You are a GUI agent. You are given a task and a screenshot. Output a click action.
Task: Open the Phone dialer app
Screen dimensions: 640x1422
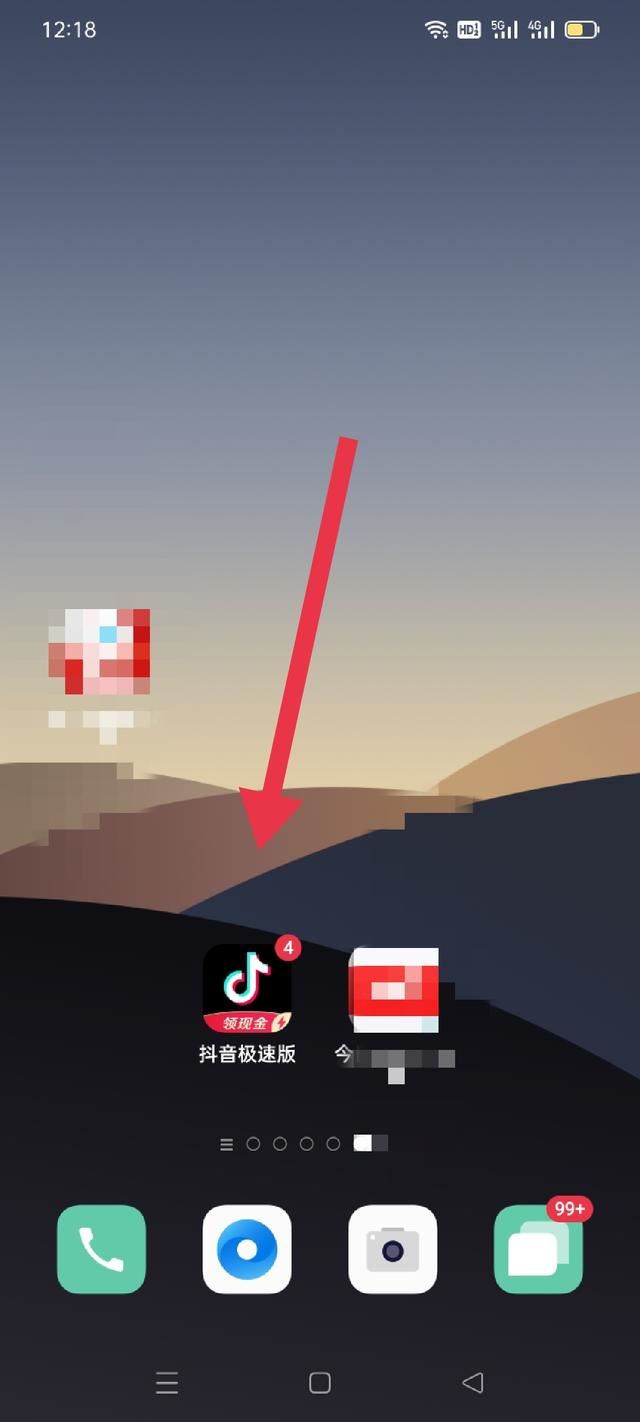click(x=101, y=1249)
